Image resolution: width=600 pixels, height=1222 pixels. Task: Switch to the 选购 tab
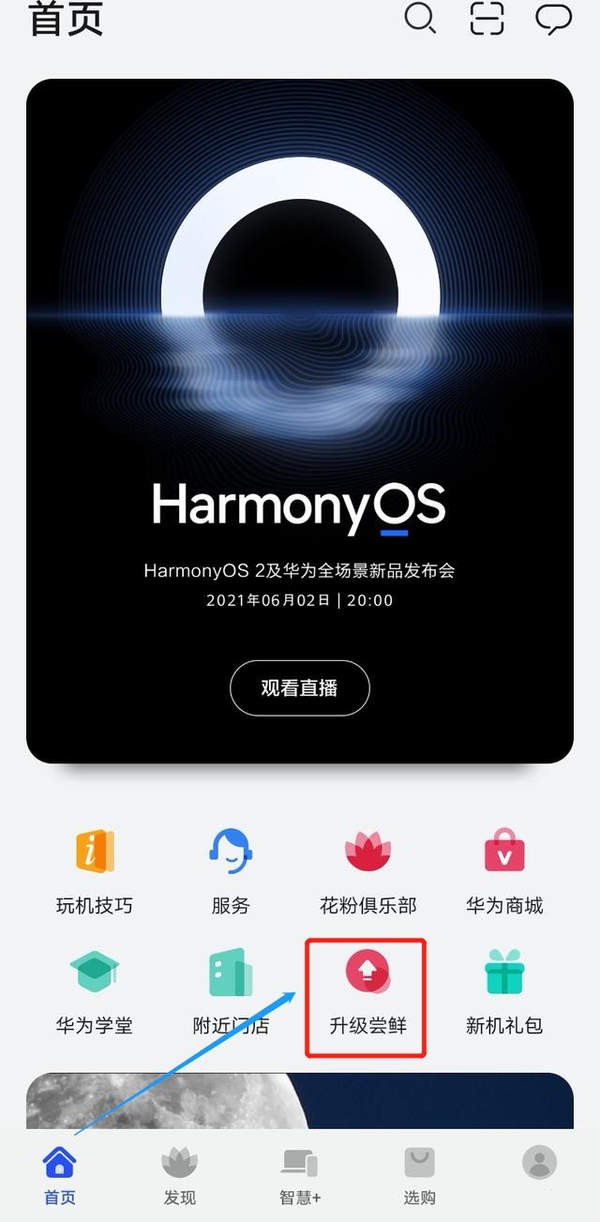420,1175
